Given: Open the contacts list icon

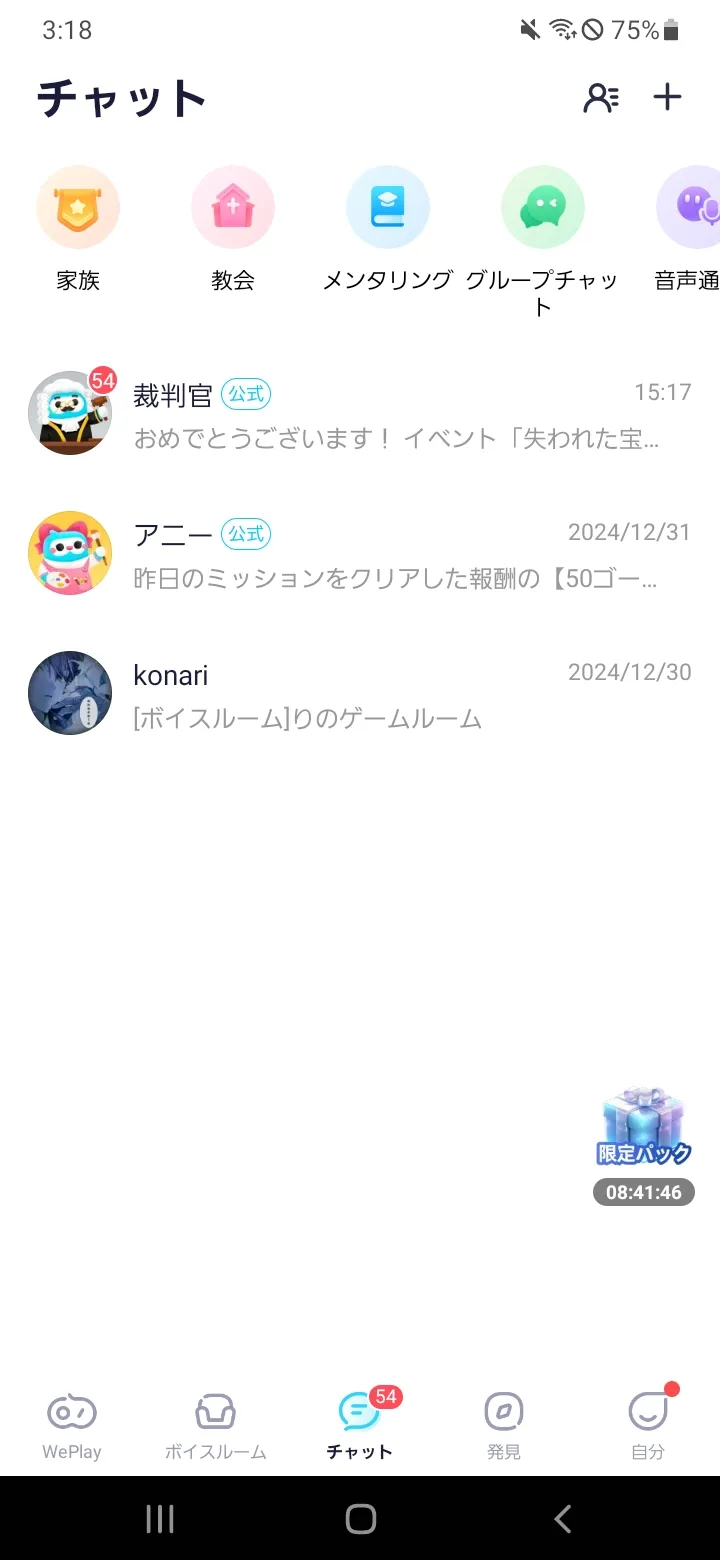Looking at the screenshot, I should (601, 98).
